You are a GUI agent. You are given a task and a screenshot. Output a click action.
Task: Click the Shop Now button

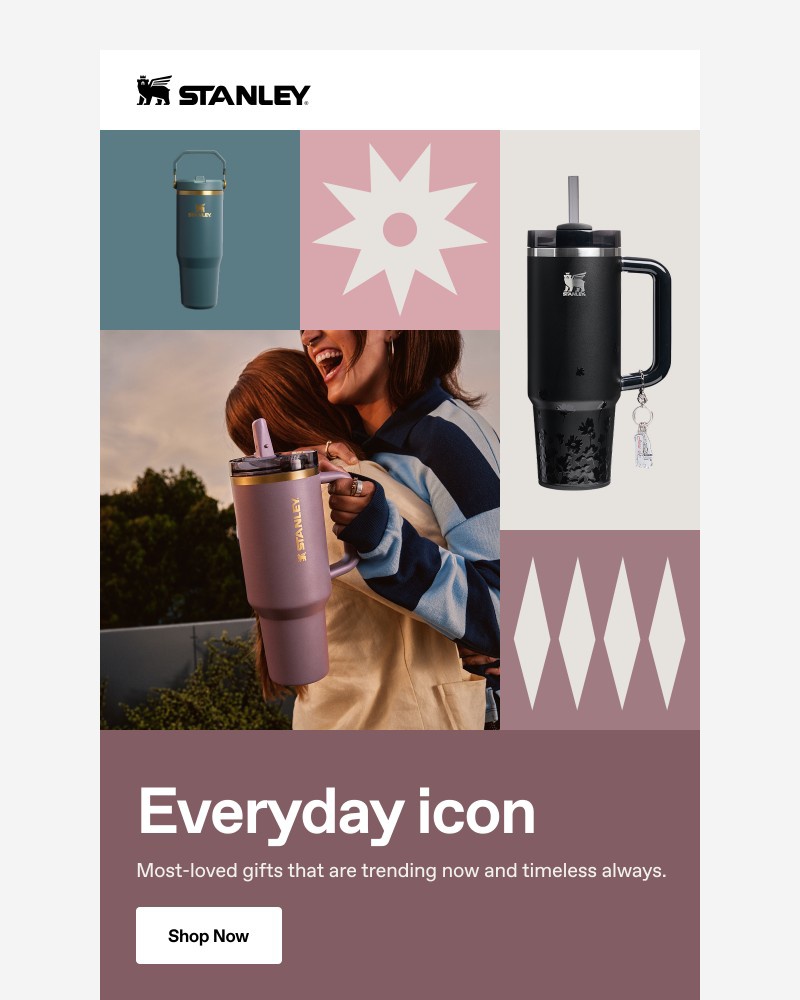tap(208, 935)
